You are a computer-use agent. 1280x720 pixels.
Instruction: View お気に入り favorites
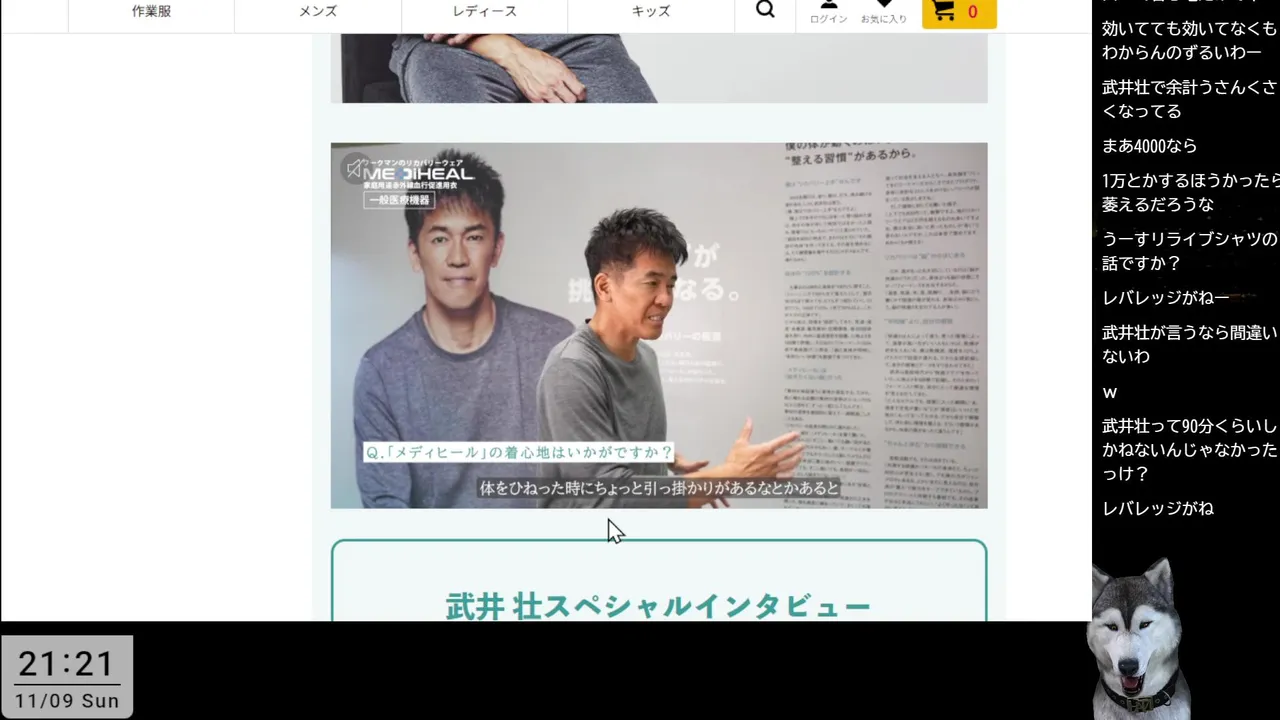coord(884,12)
